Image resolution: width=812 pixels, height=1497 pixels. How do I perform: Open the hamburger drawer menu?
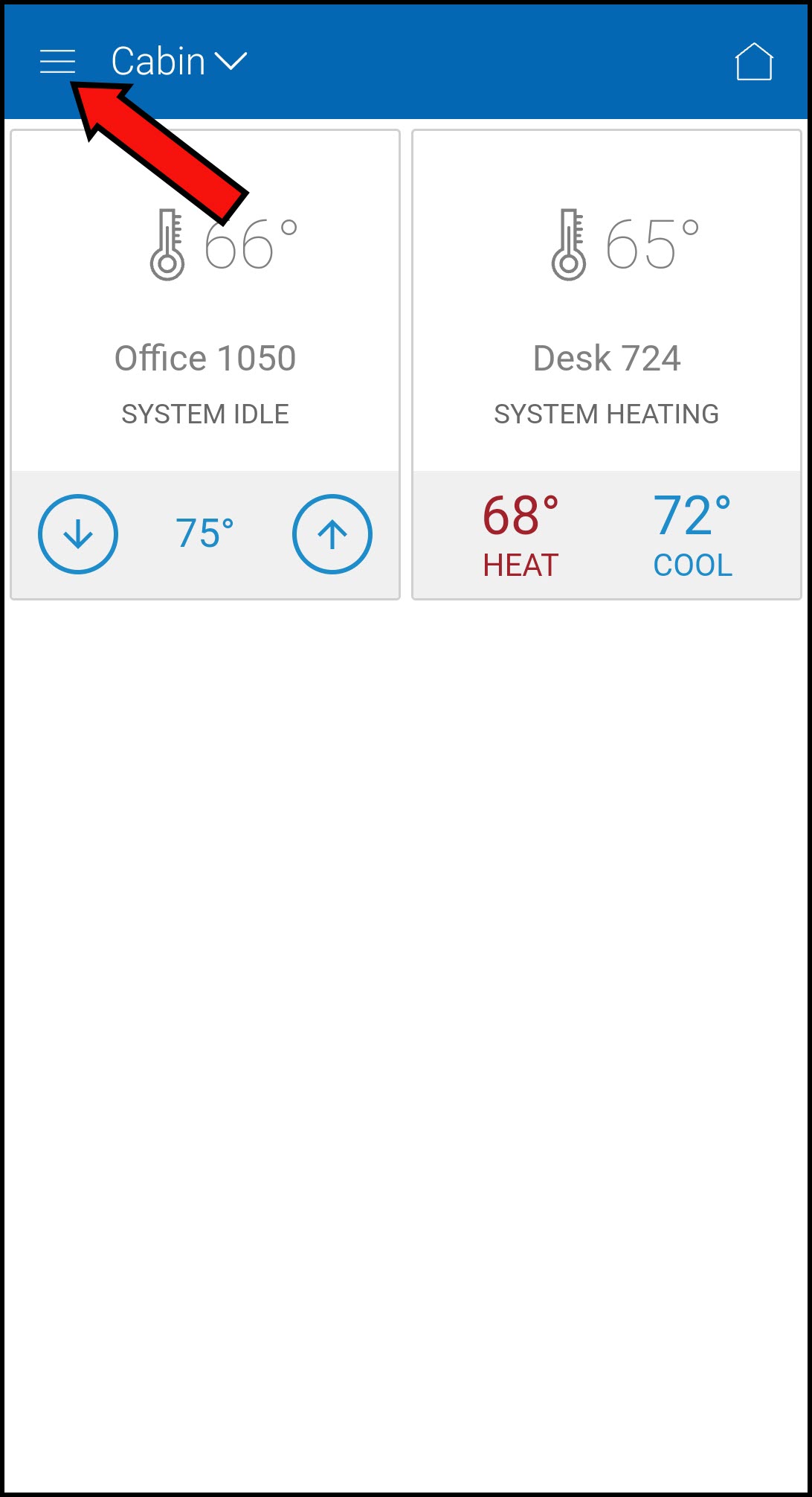click(57, 62)
